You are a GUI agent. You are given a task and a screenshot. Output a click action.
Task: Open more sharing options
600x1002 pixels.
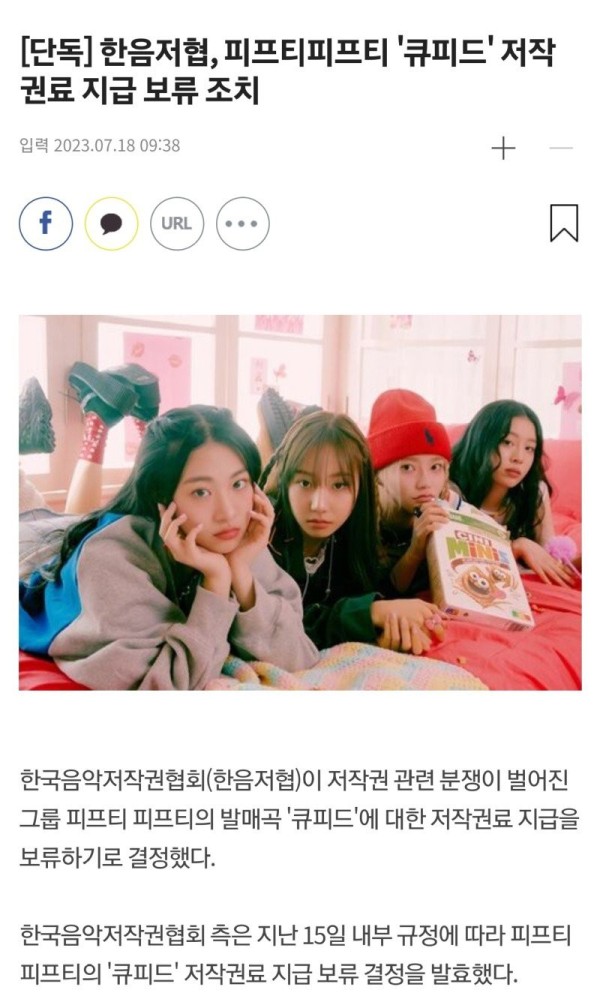[x=242, y=223]
